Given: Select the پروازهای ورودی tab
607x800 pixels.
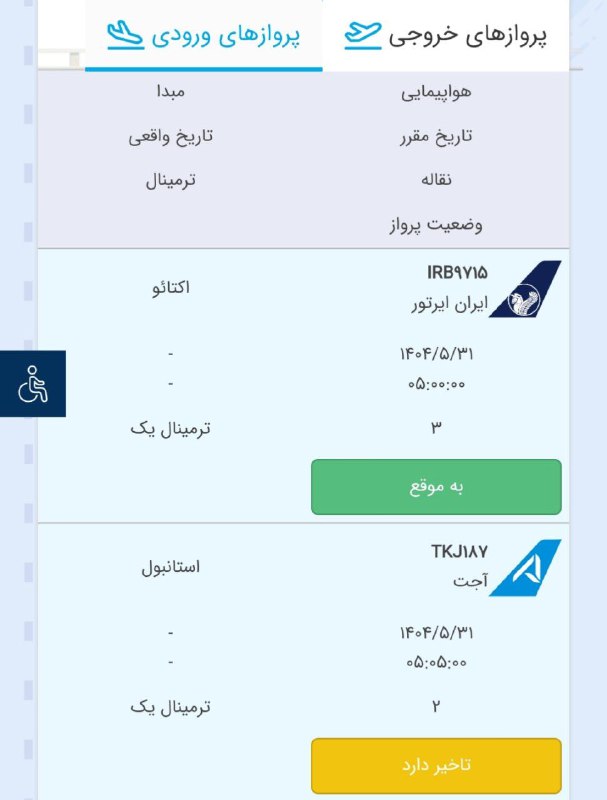Looking at the screenshot, I should pyautogui.click(x=204, y=35).
